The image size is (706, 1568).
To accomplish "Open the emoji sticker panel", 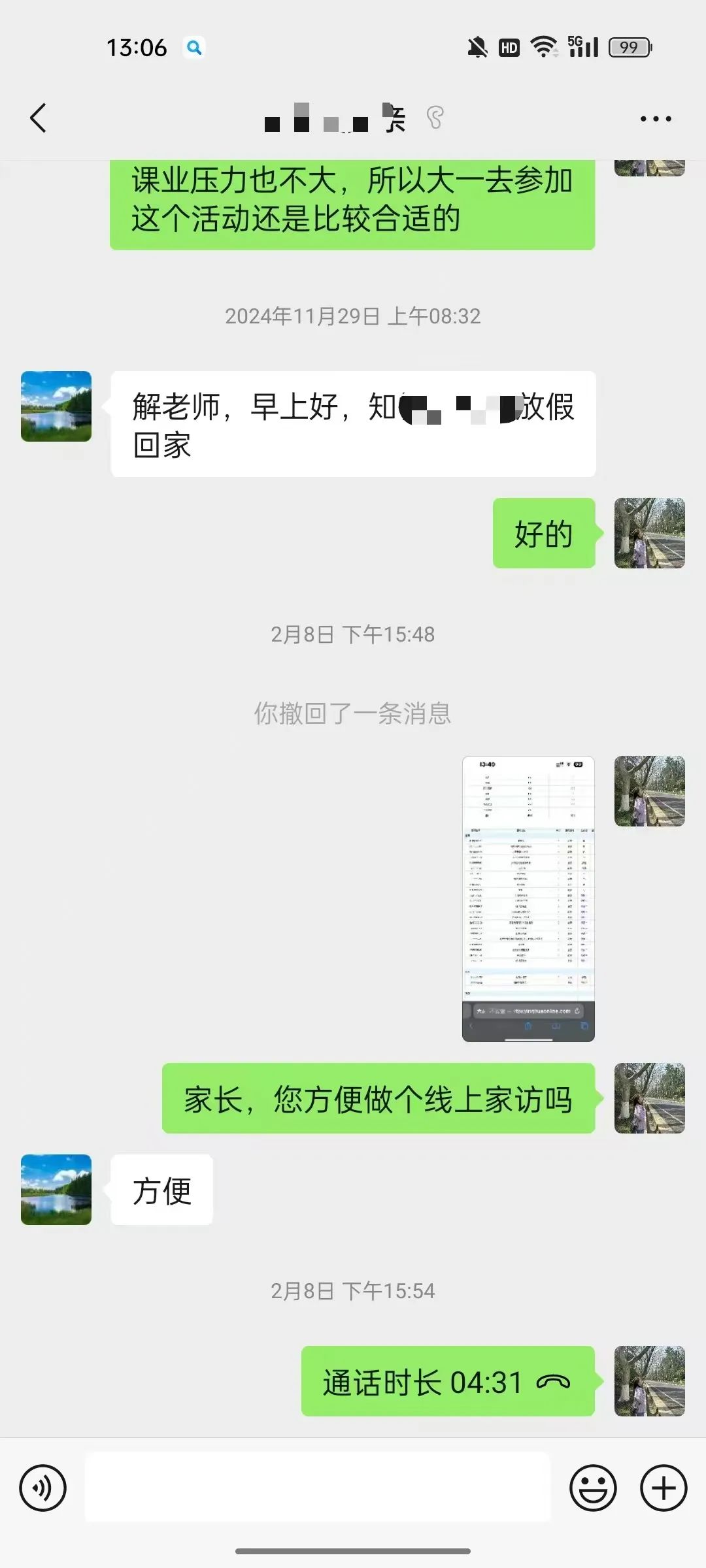I will point(593,1488).
